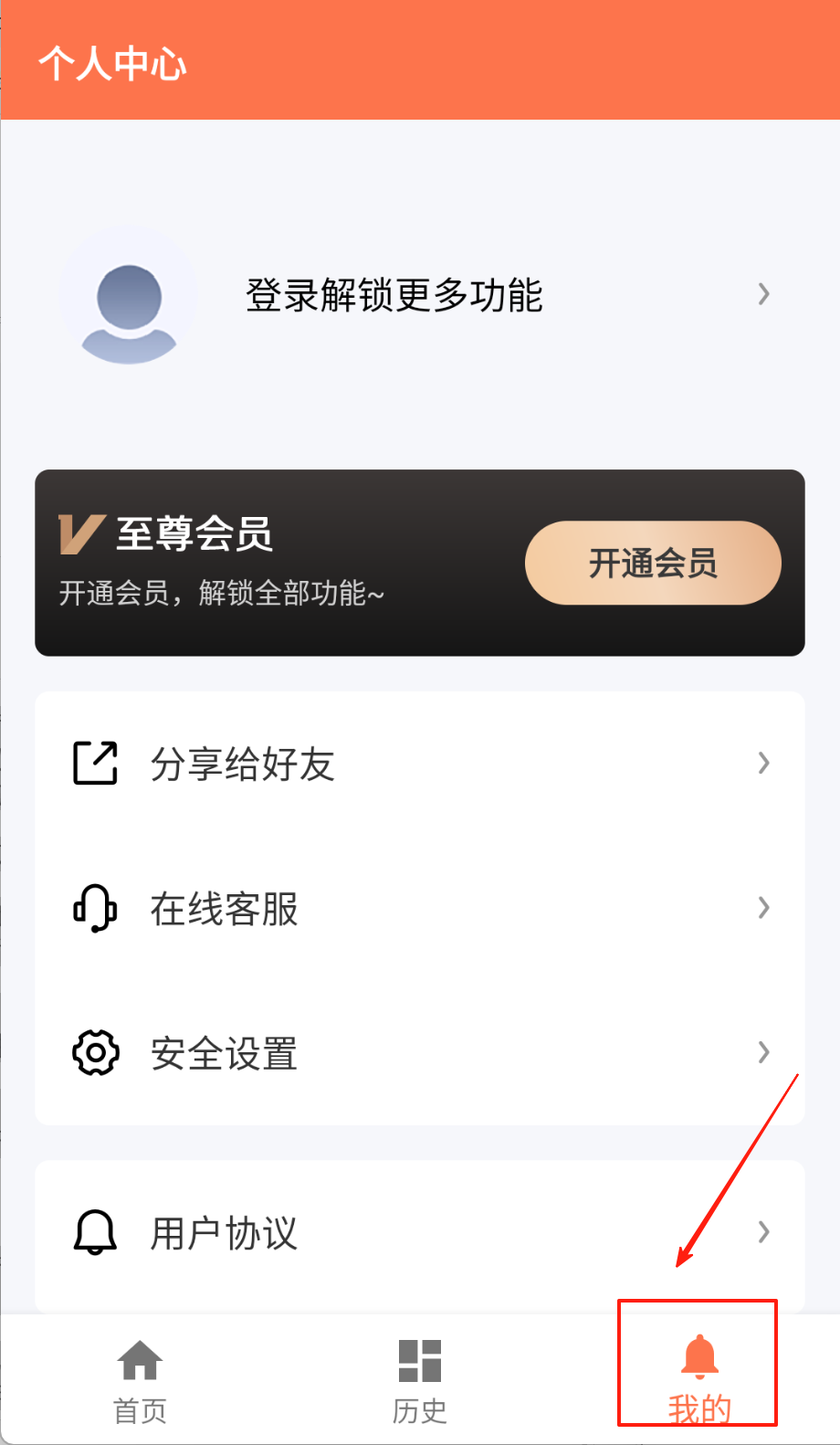This screenshot has height=1445, width=840.
Task: Select the 我的 tab
Action: pos(698,1379)
